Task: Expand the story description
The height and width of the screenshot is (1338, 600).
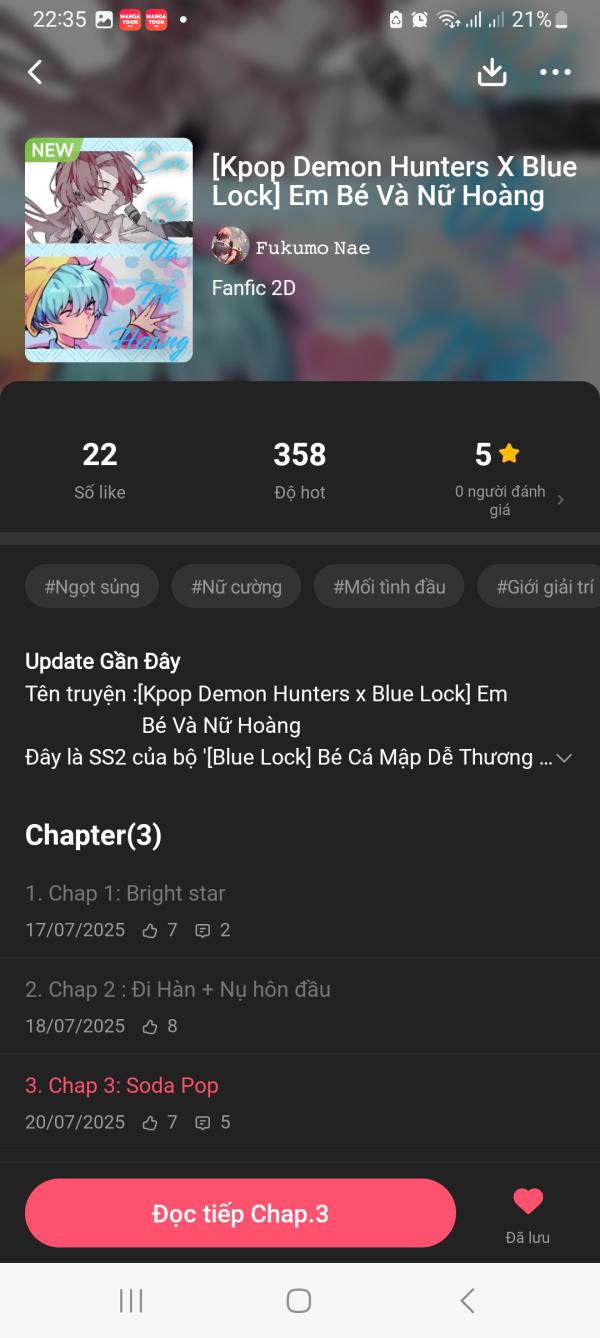Action: click(564, 758)
